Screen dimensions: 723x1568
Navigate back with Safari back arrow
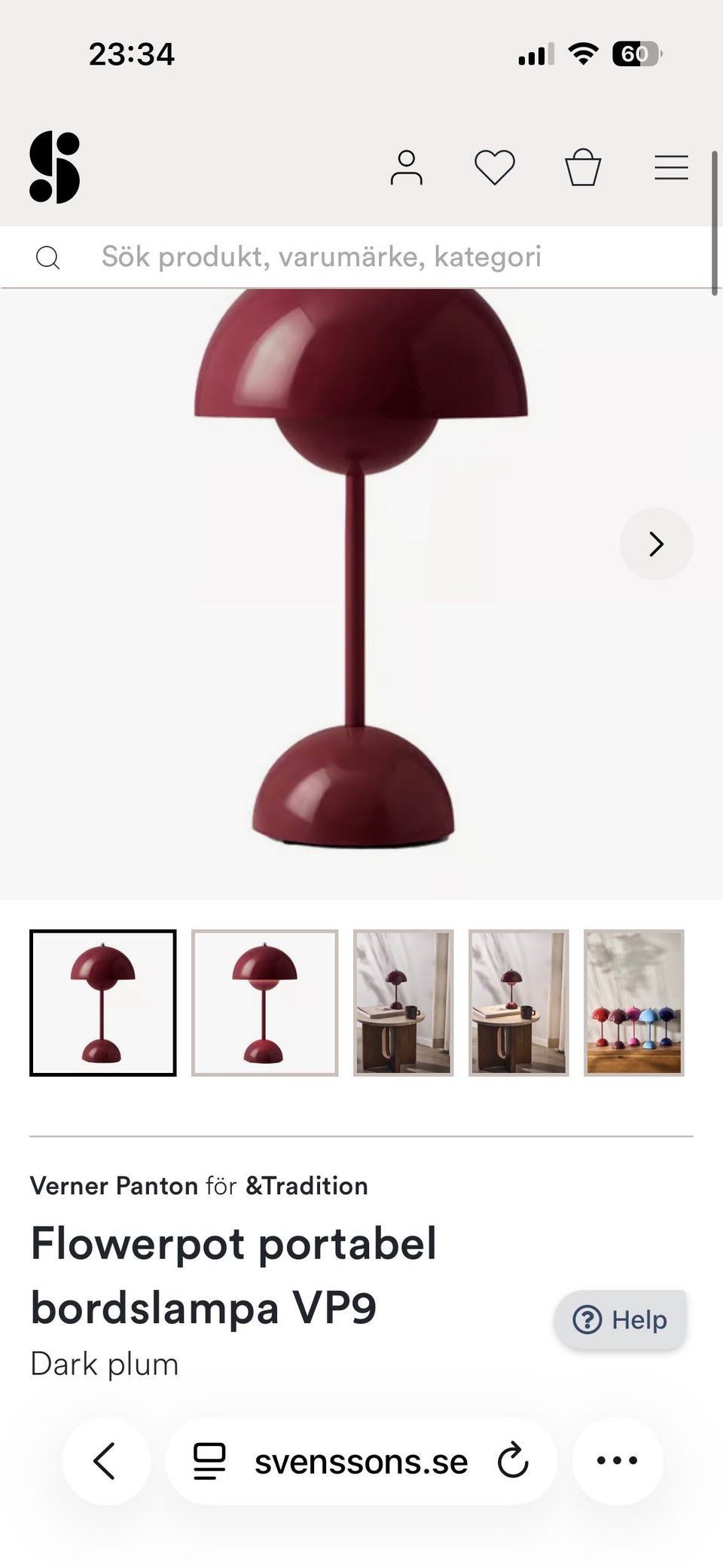[x=107, y=1459]
